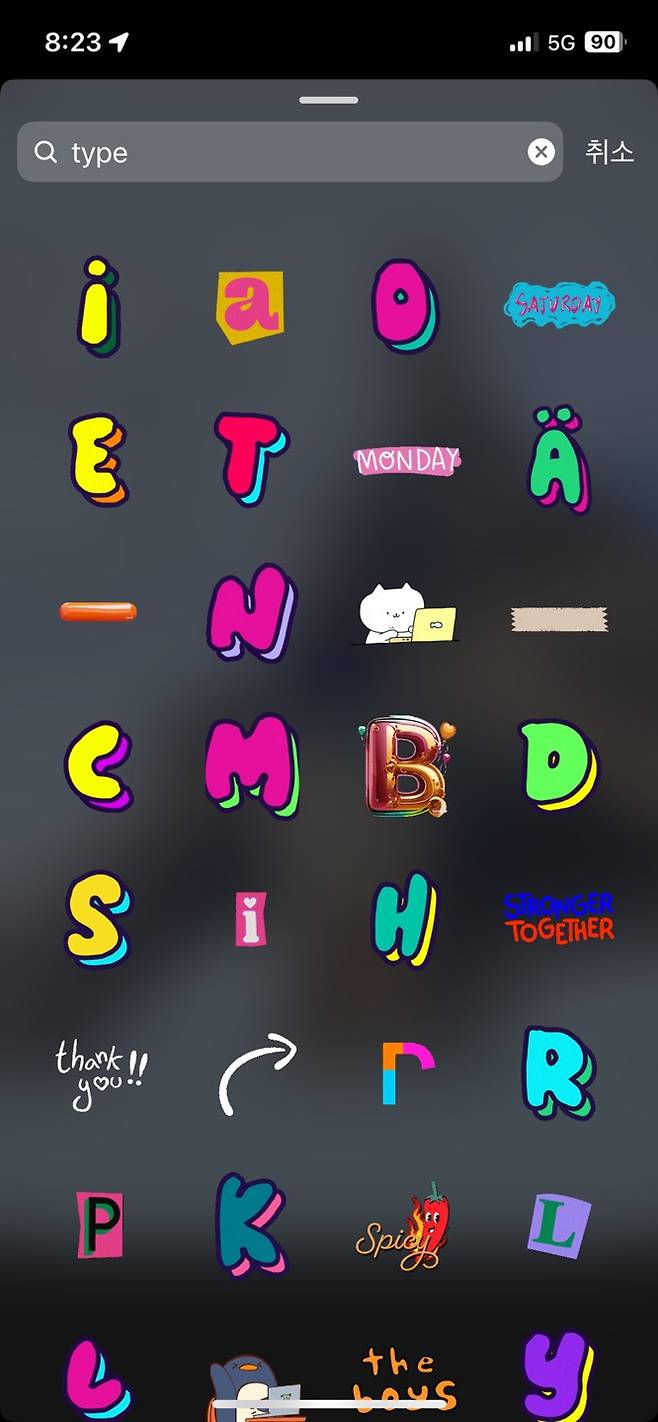Clear the search text with the X
Image resolution: width=658 pixels, height=1422 pixels.
click(541, 152)
